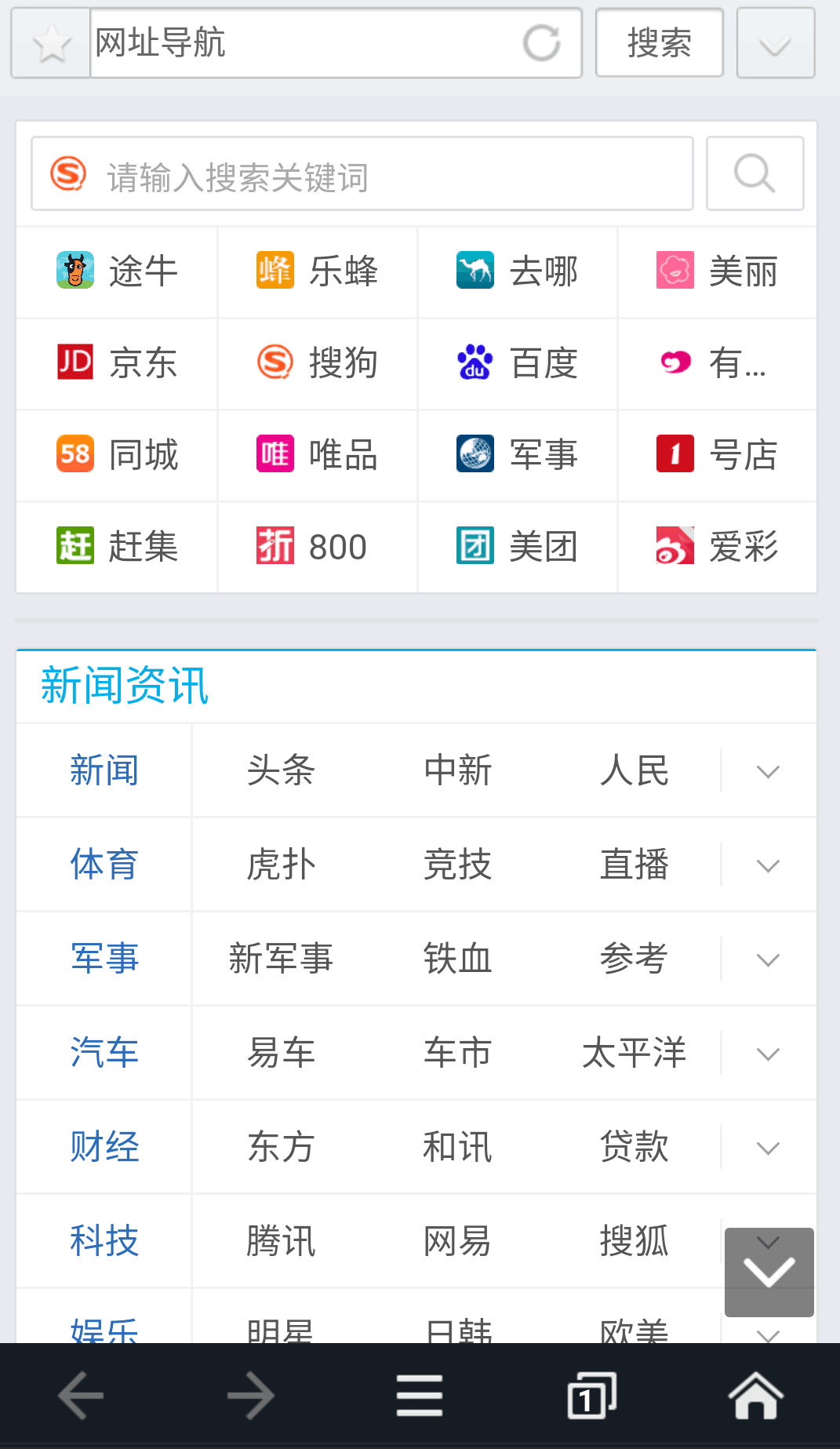Open the 头条 news link

280,770
